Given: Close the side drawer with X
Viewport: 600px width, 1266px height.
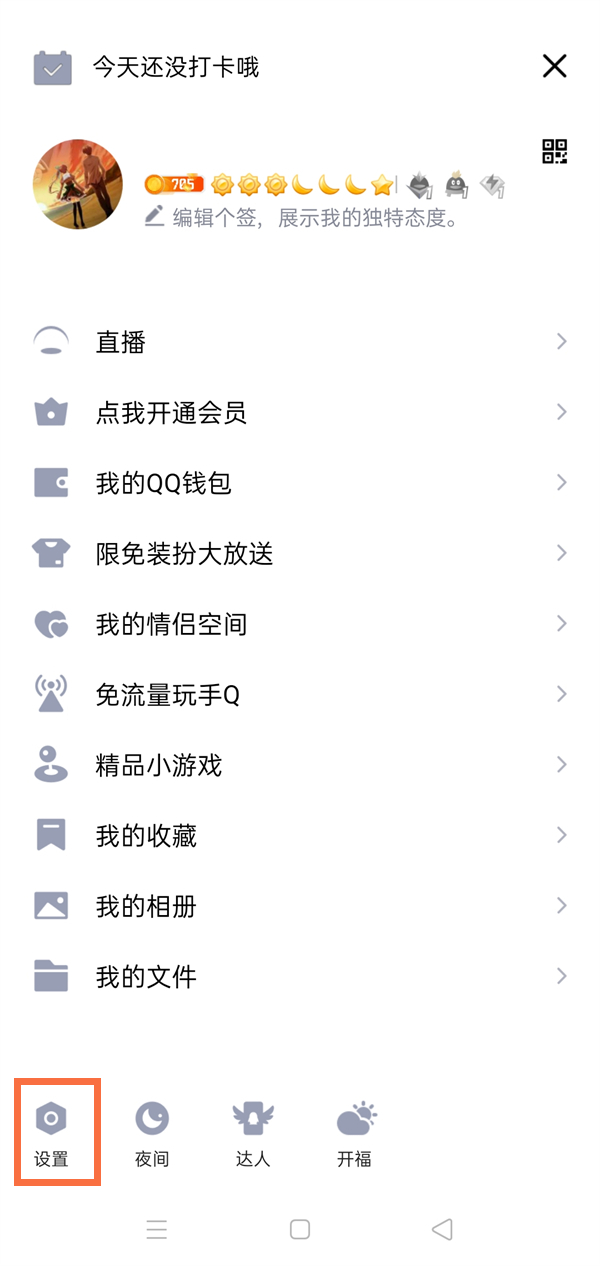Looking at the screenshot, I should pyautogui.click(x=554, y=66).
